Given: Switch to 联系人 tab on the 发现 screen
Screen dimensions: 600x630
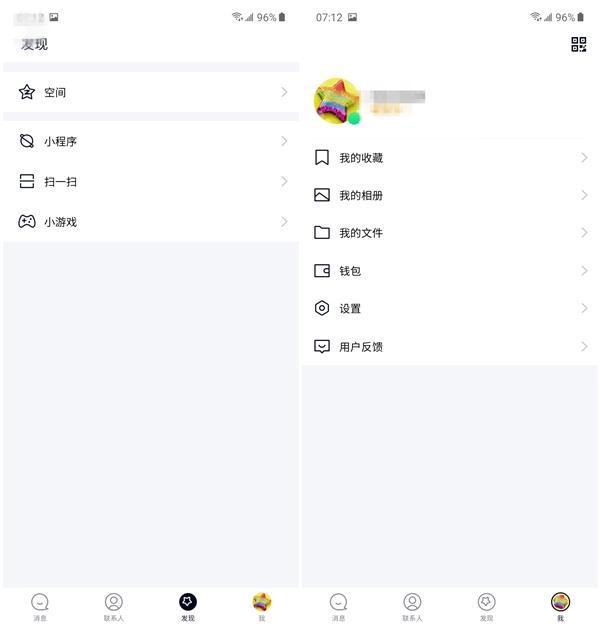Looking at the screenshot, I should (114, 606).
